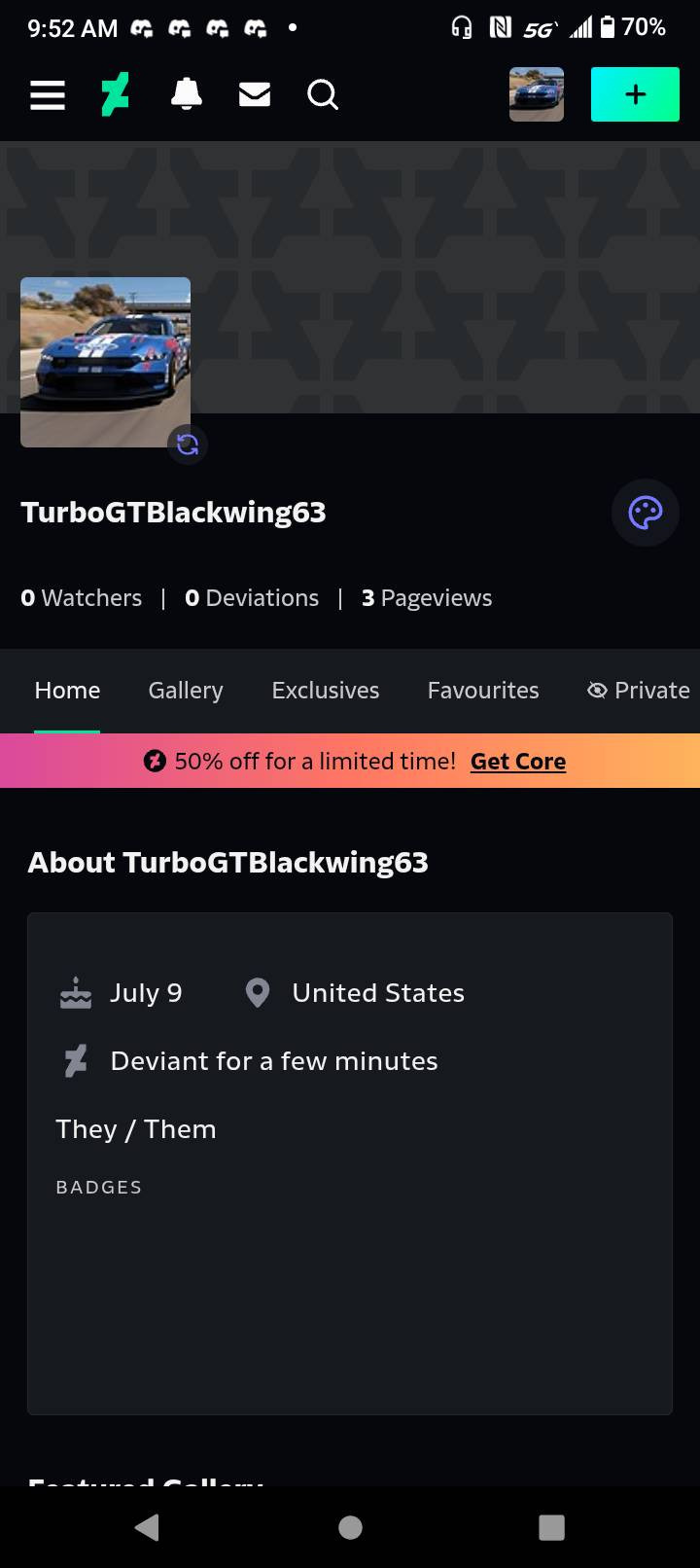The width and height of the screenshot is (700, 1568).
Task: Switch to the Private tab
Action: tap(640, 691)
